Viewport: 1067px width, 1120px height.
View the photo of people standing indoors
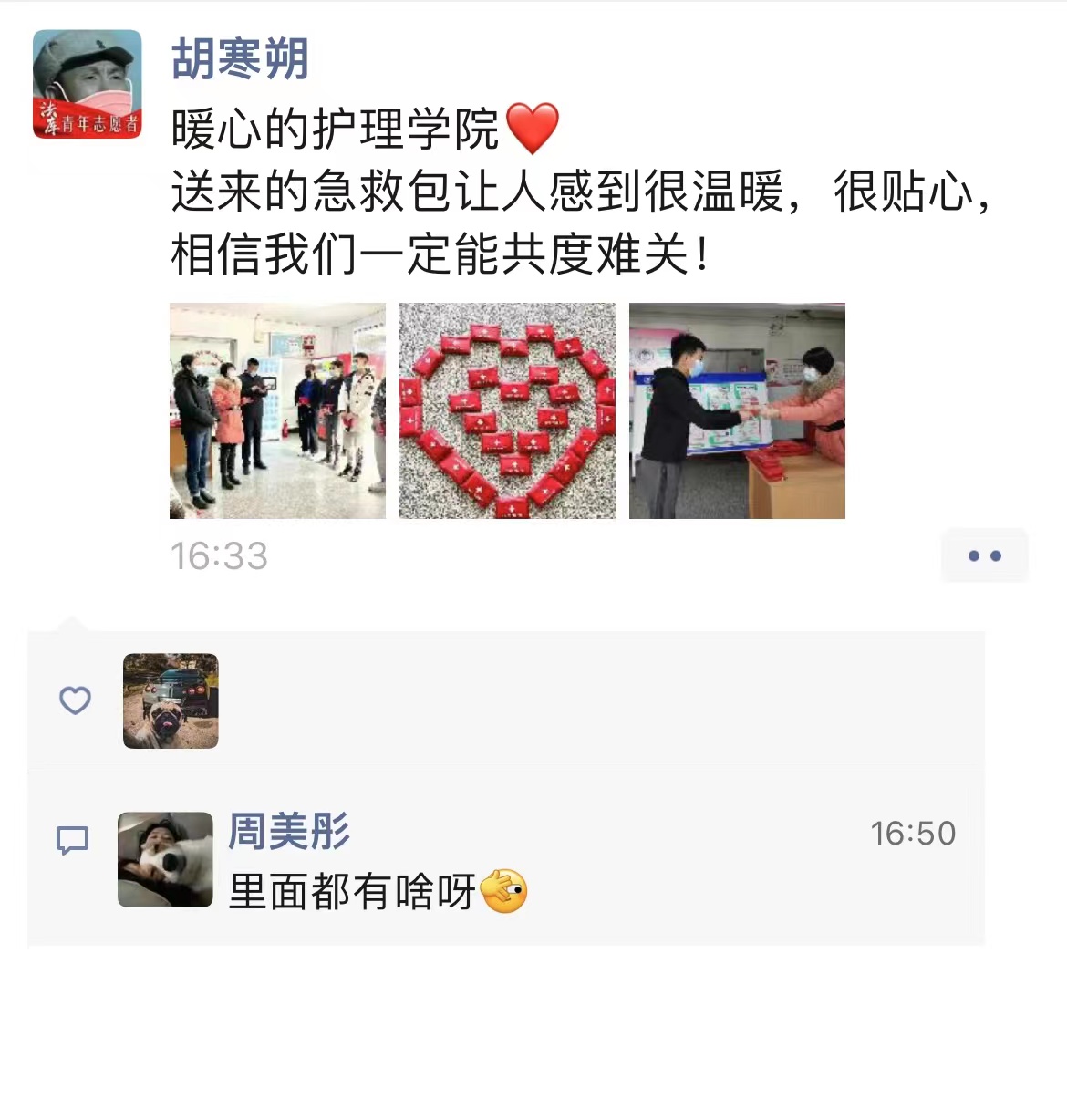coord(277,410)
